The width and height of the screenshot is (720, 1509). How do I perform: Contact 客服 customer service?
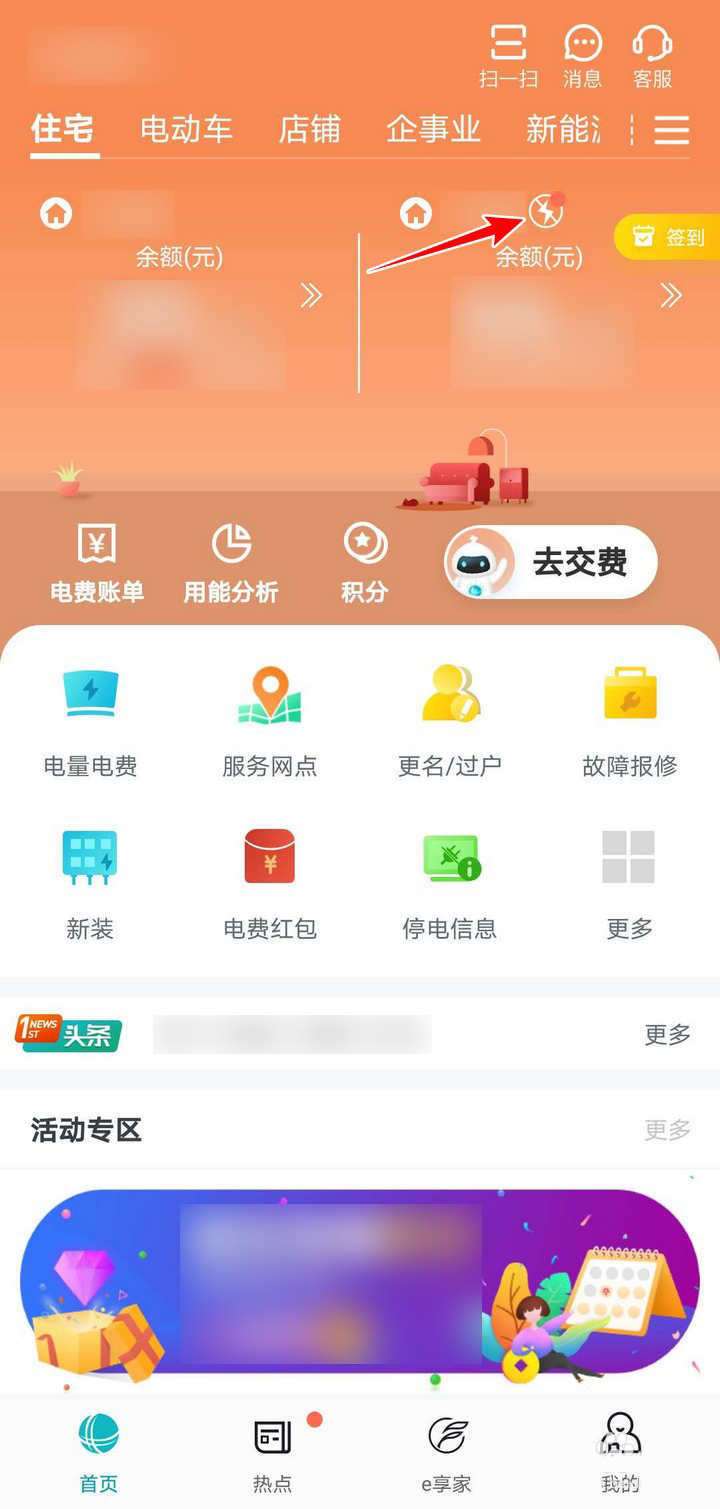652,56
